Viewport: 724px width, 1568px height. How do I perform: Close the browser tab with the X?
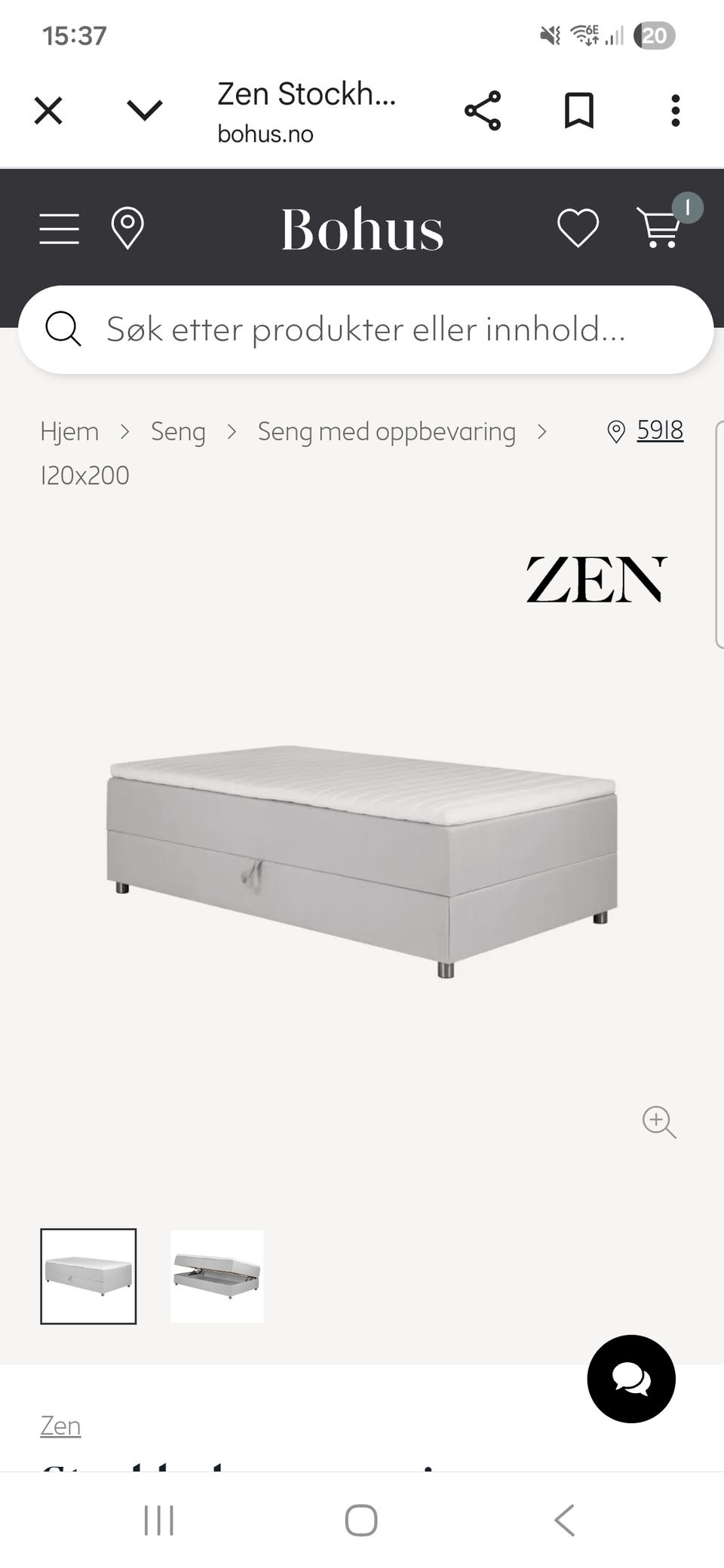point(48,111)
